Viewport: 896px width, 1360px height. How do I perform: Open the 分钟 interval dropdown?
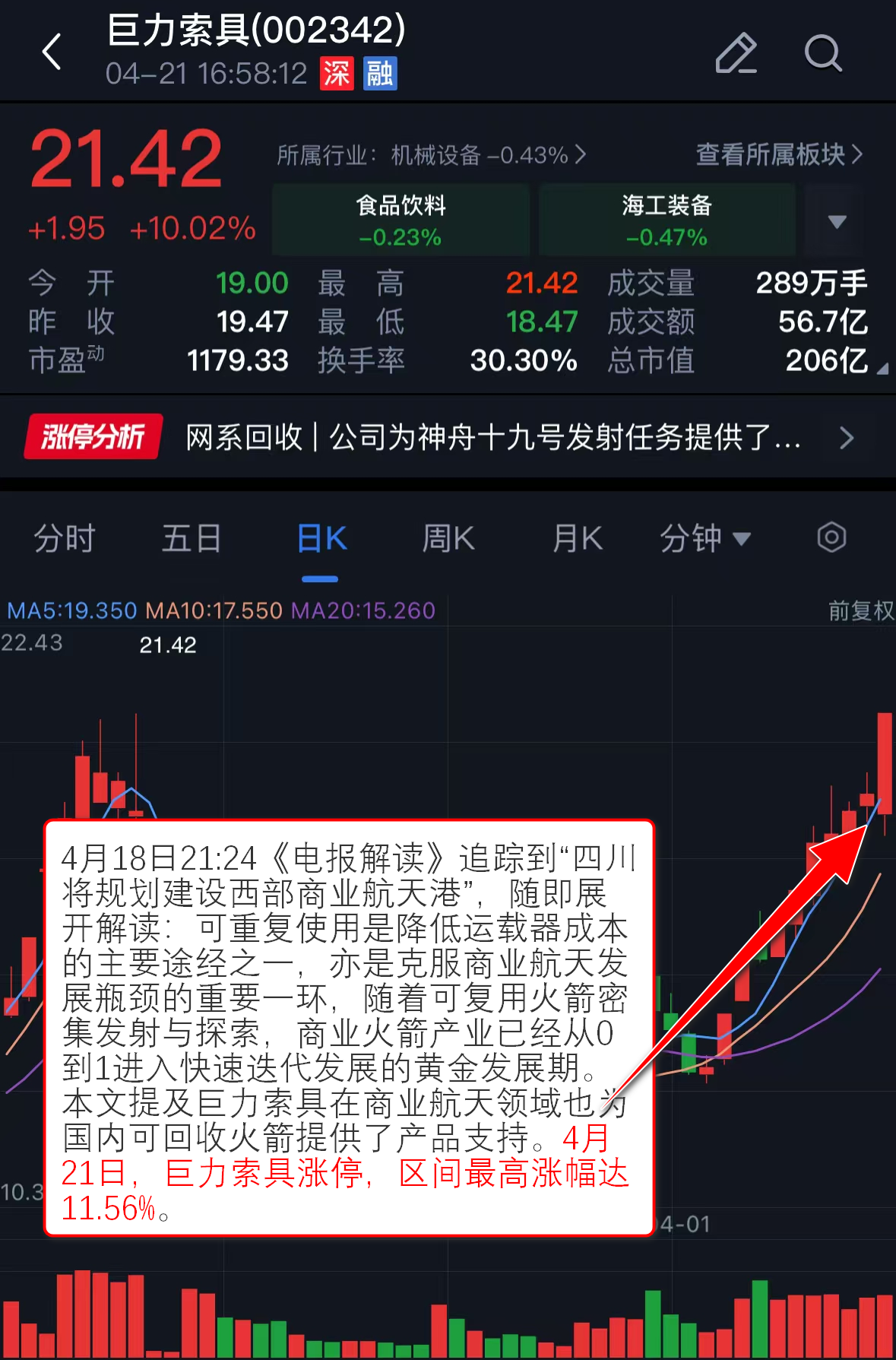pyautogui.click(x=704, y=538)
